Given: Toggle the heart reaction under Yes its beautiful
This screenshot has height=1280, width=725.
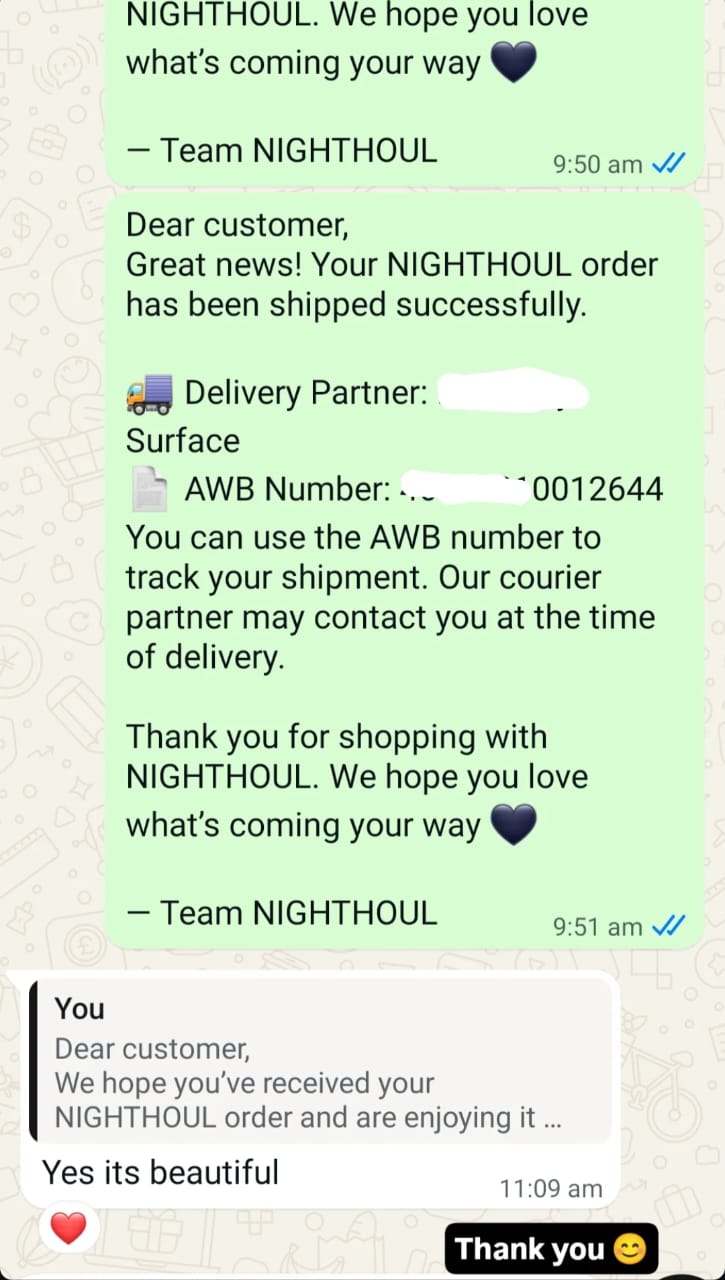Looking at the screenshot, I should coord(67,1227).
